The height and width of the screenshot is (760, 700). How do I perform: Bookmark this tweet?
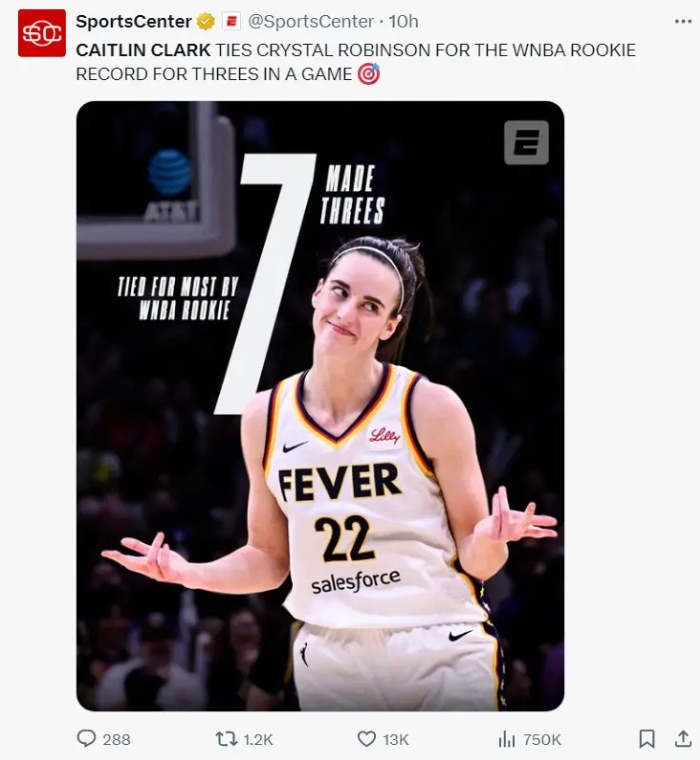(x=647, y=739)
